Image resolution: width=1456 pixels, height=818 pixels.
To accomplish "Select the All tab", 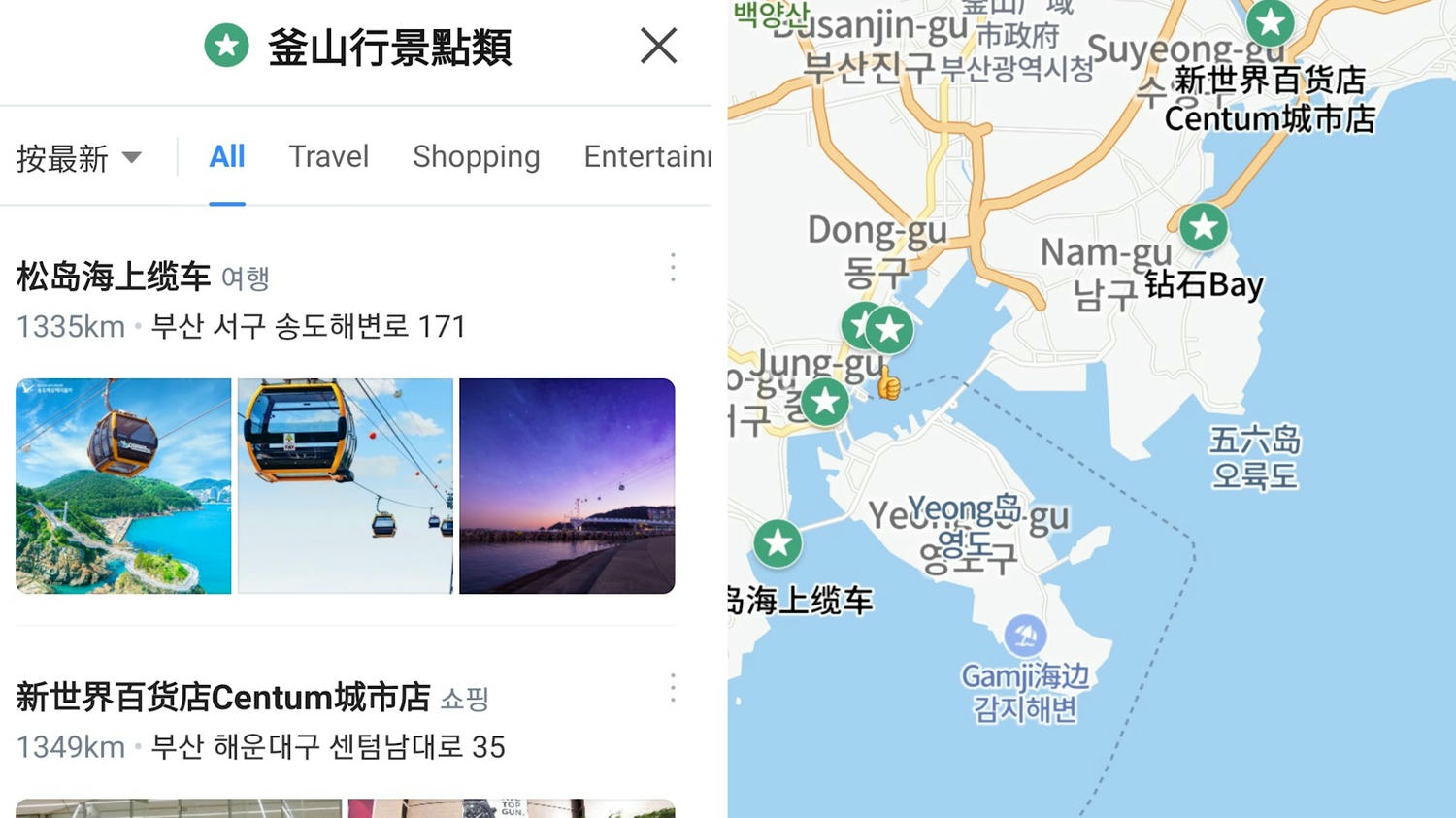I will click(227, 157).
